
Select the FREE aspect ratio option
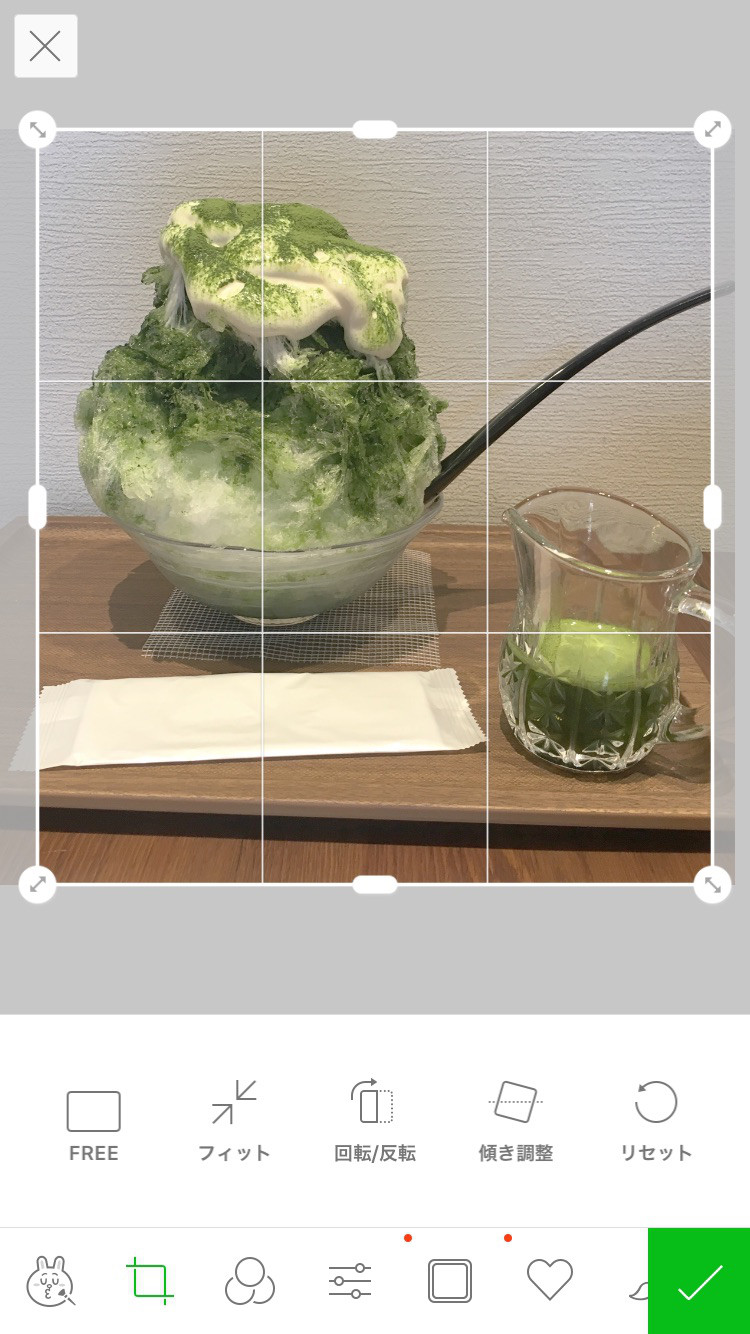93,1123
